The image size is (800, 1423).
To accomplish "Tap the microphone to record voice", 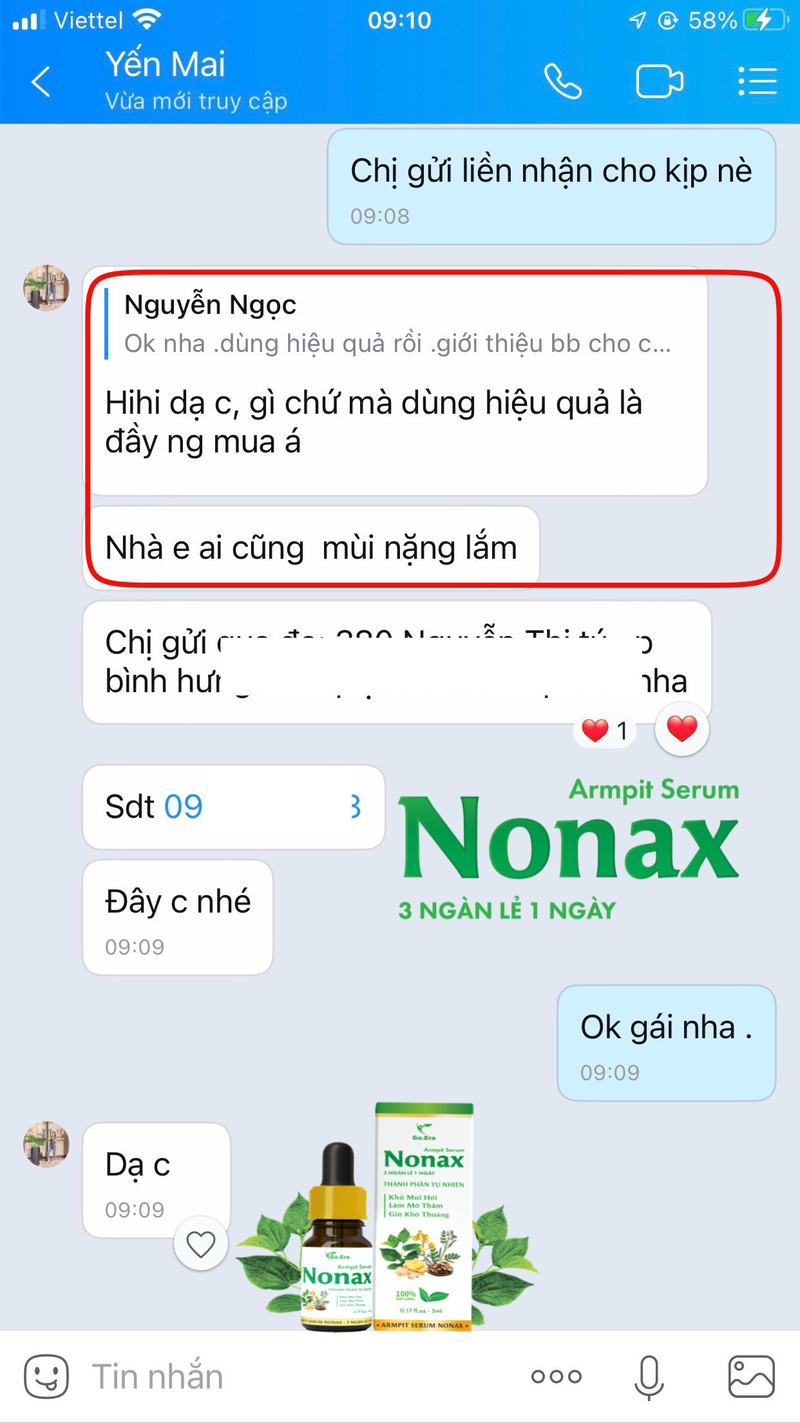I will tap(649, 1377).
